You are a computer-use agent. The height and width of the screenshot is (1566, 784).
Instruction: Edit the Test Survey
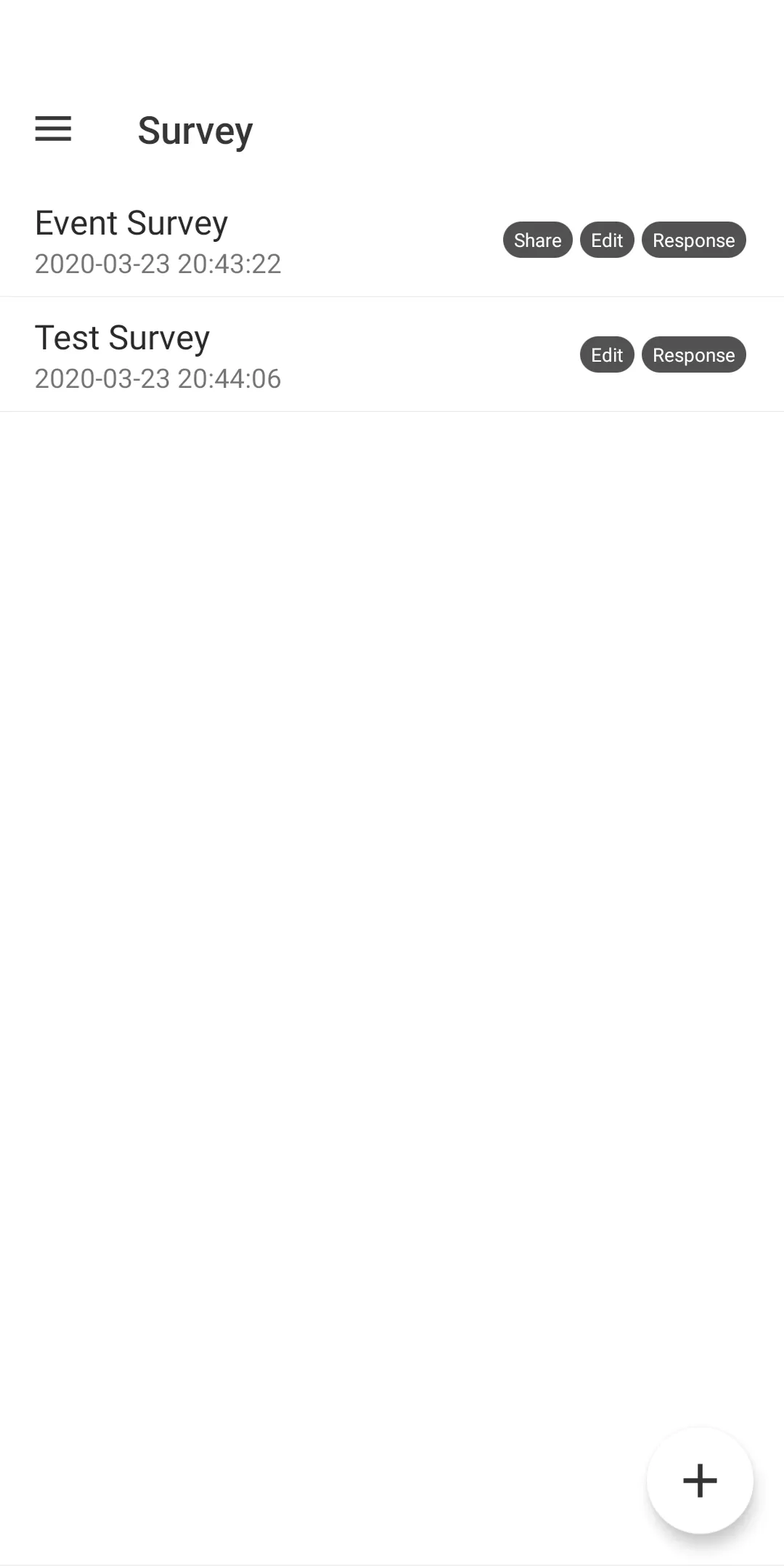pos(607,355)
